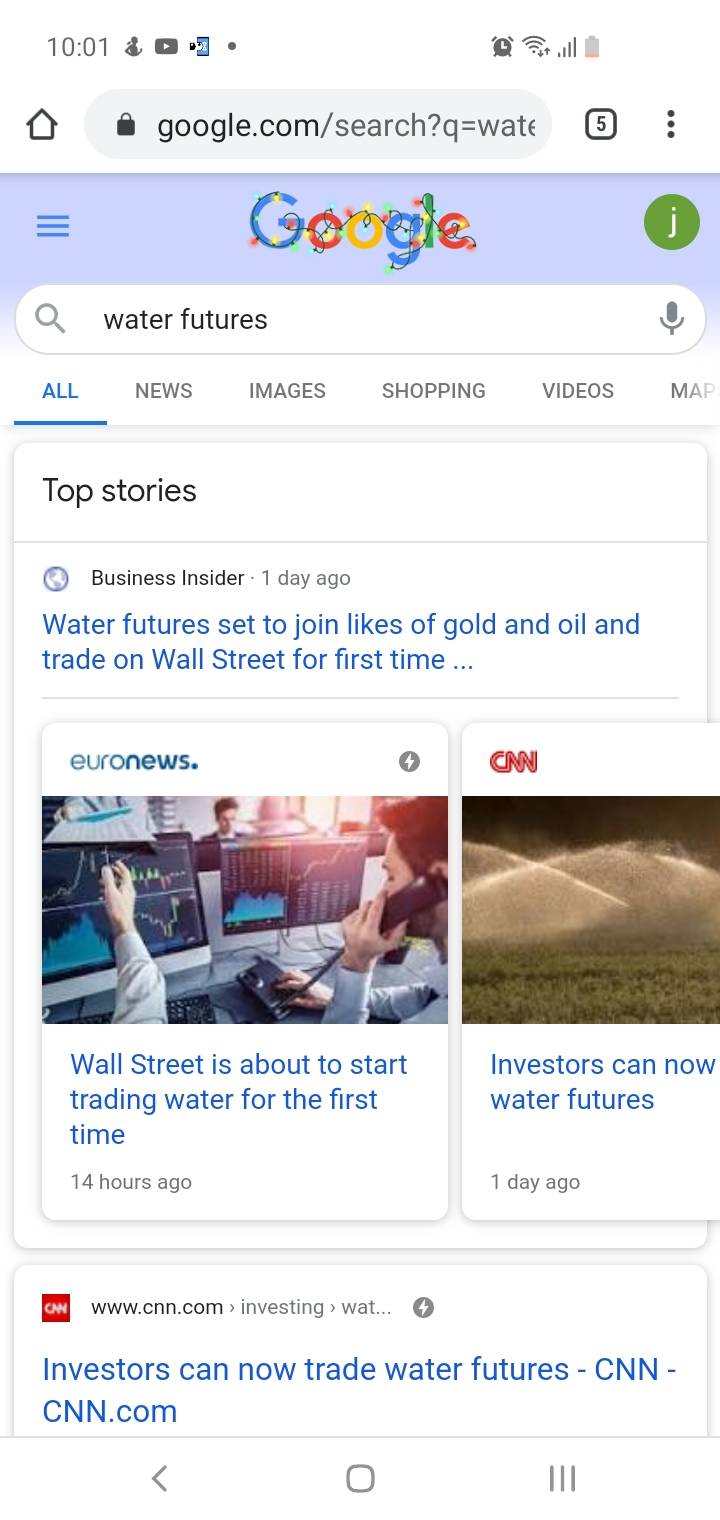
Task: Open the Google hamburger menu
Action: (x=53, y=227)
